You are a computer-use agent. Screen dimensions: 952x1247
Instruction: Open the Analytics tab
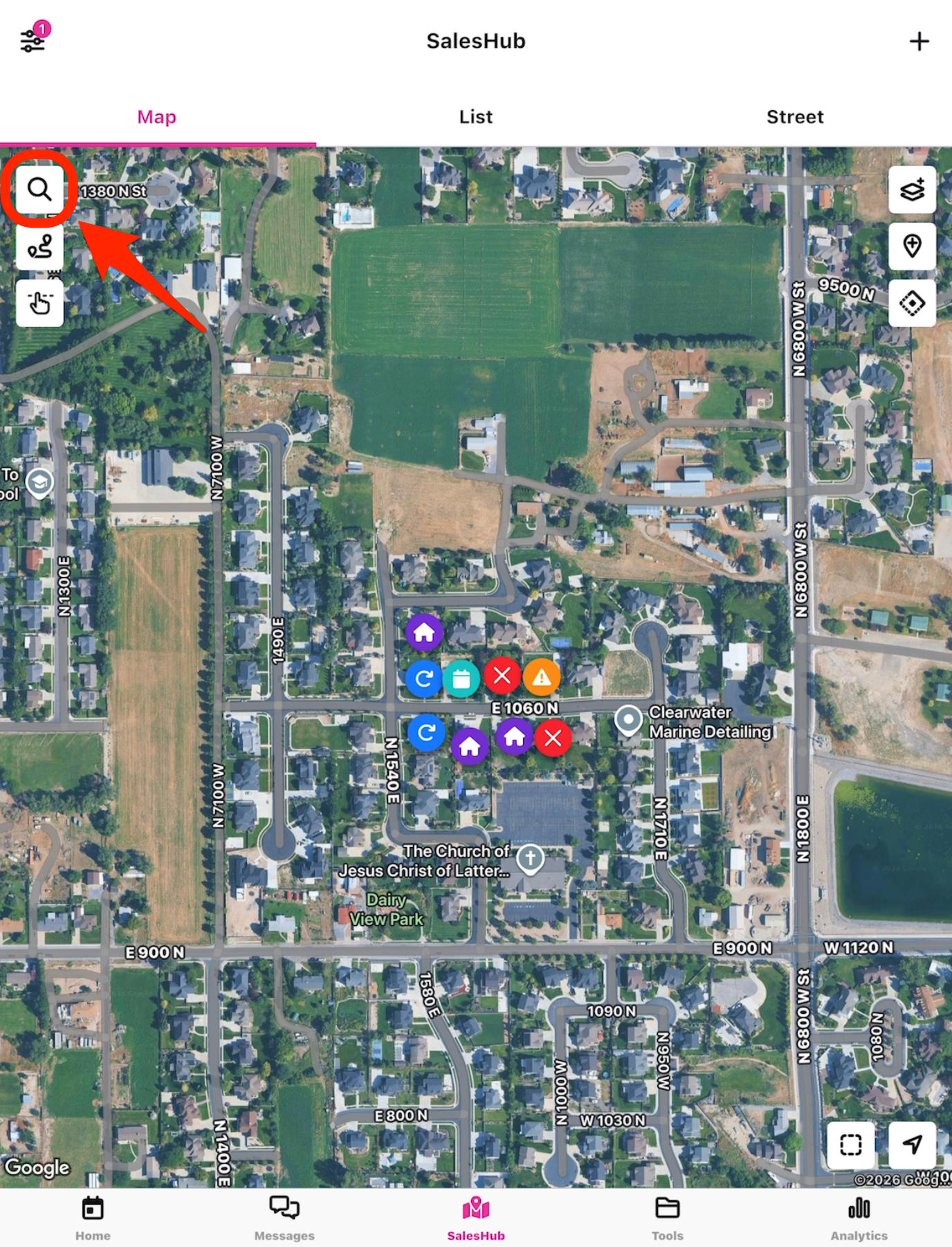pyautogui.click(x=859, y=1218)
